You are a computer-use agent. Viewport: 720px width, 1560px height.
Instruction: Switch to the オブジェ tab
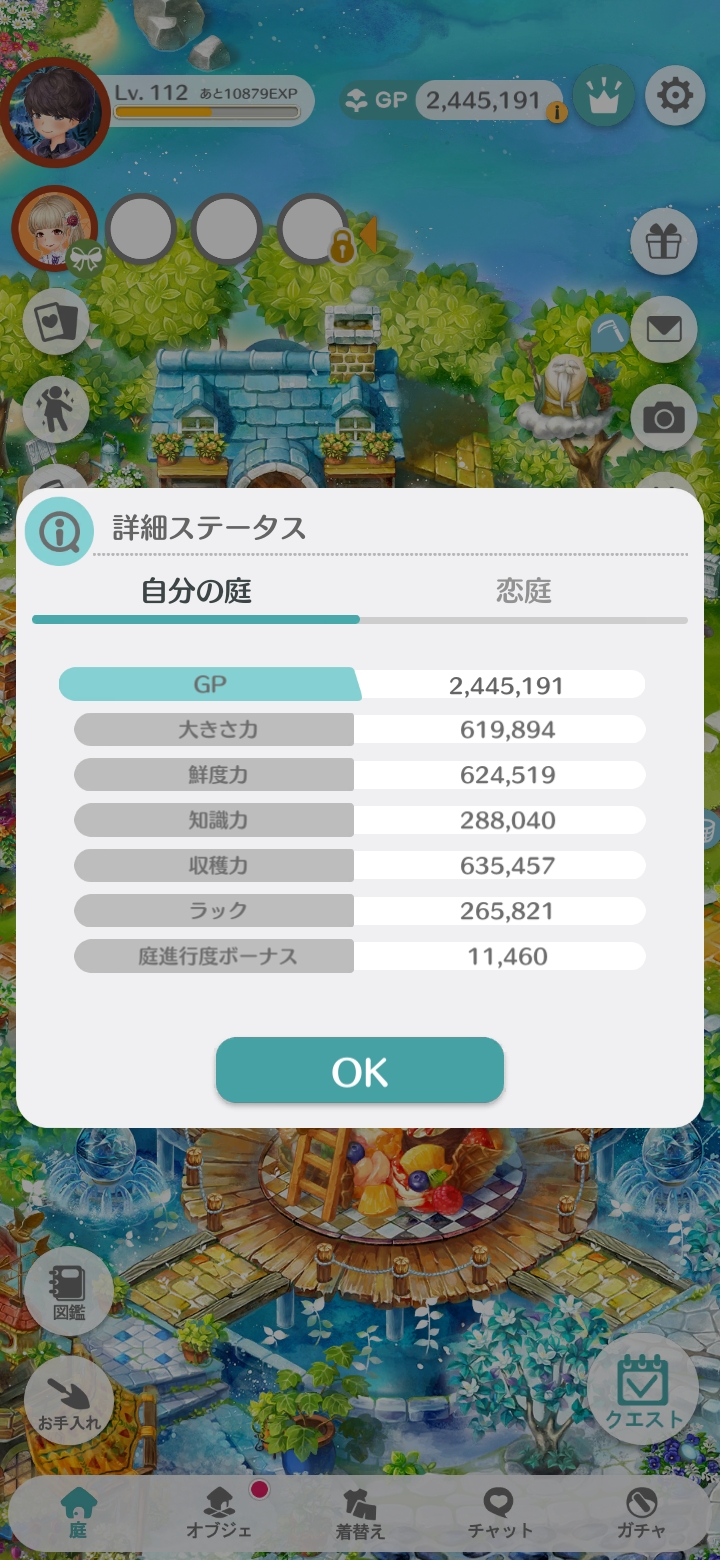coord(219,1512)
